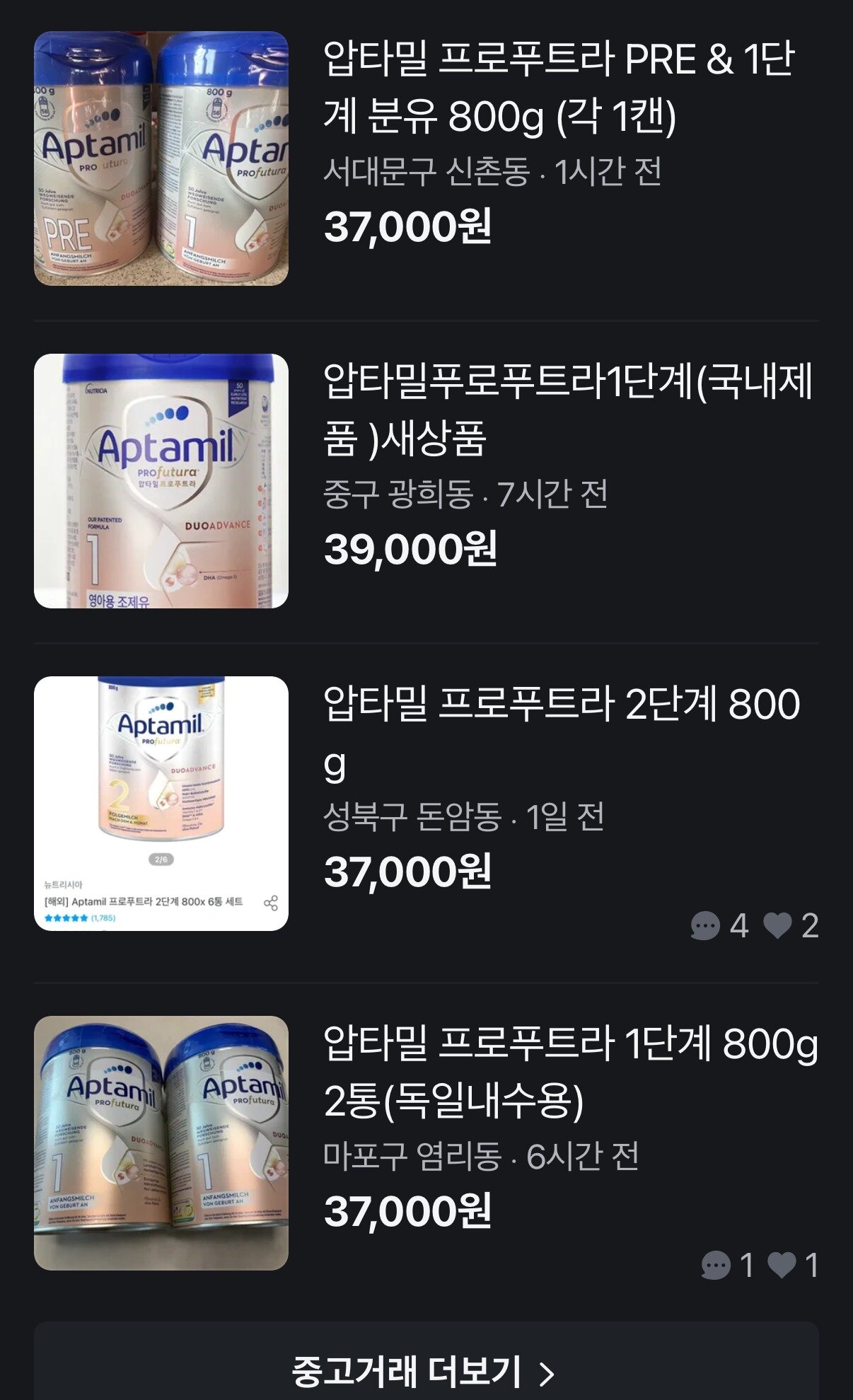The image size is (853, 1400).
Task: Tap the heart icon showing 2 likes
Action: [778, 925]
